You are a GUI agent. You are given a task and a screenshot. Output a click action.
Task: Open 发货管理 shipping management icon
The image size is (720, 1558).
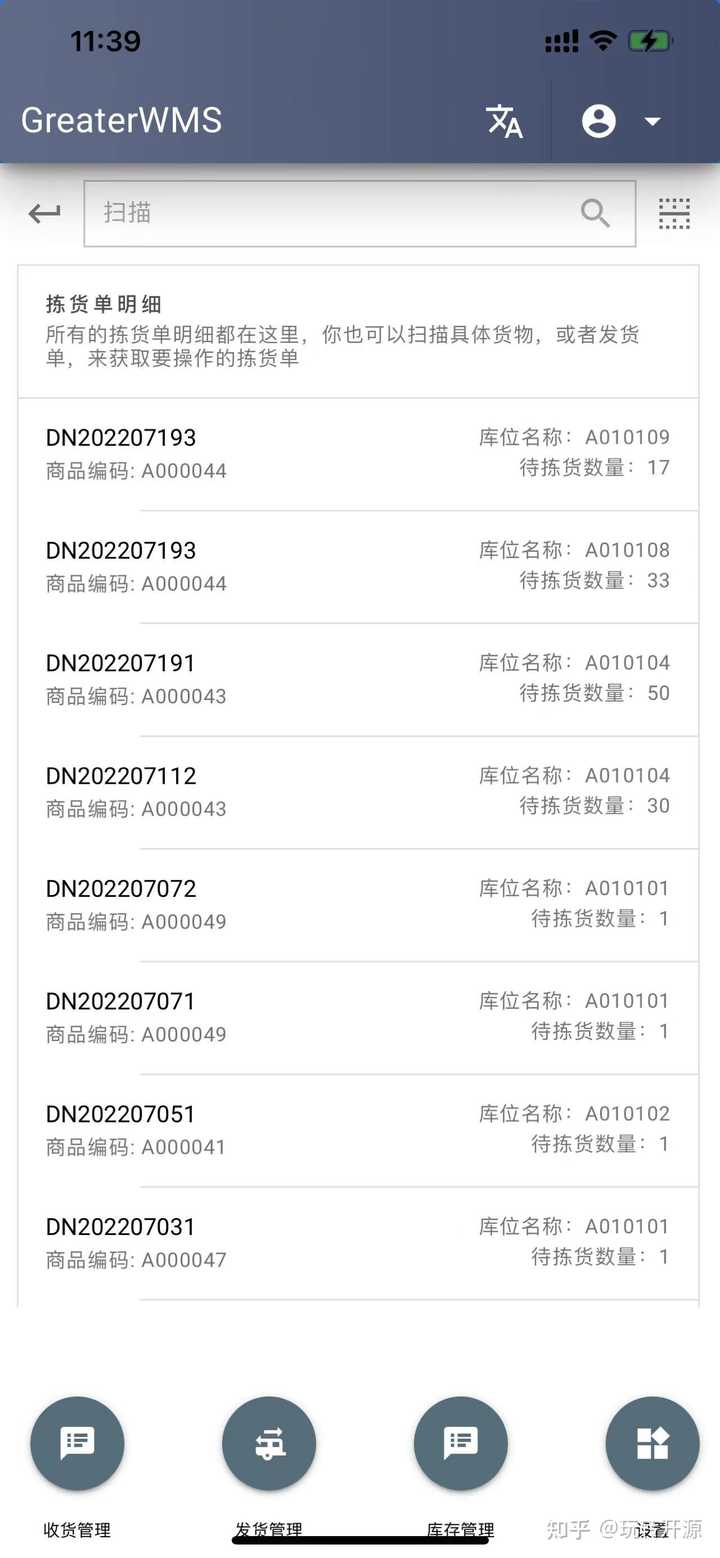point(268,1443)
